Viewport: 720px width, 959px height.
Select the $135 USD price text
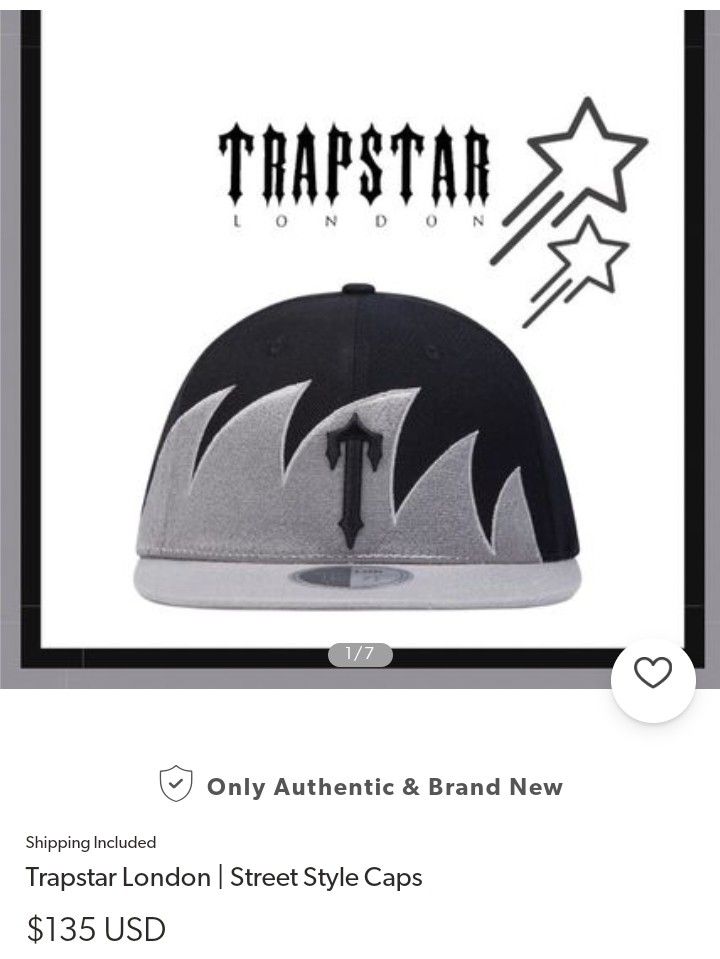94,928
